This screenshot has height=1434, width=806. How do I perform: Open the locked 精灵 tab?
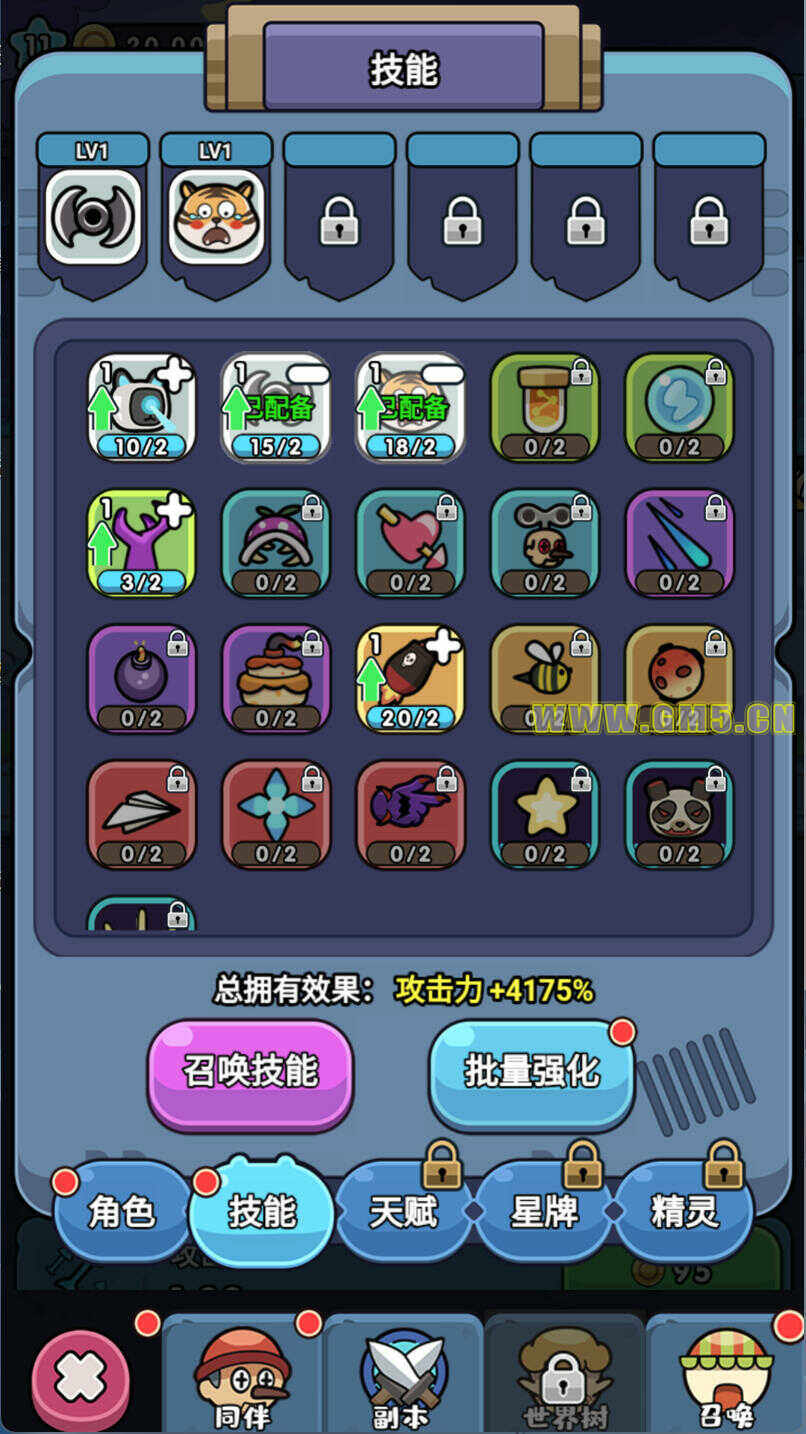684,1212
